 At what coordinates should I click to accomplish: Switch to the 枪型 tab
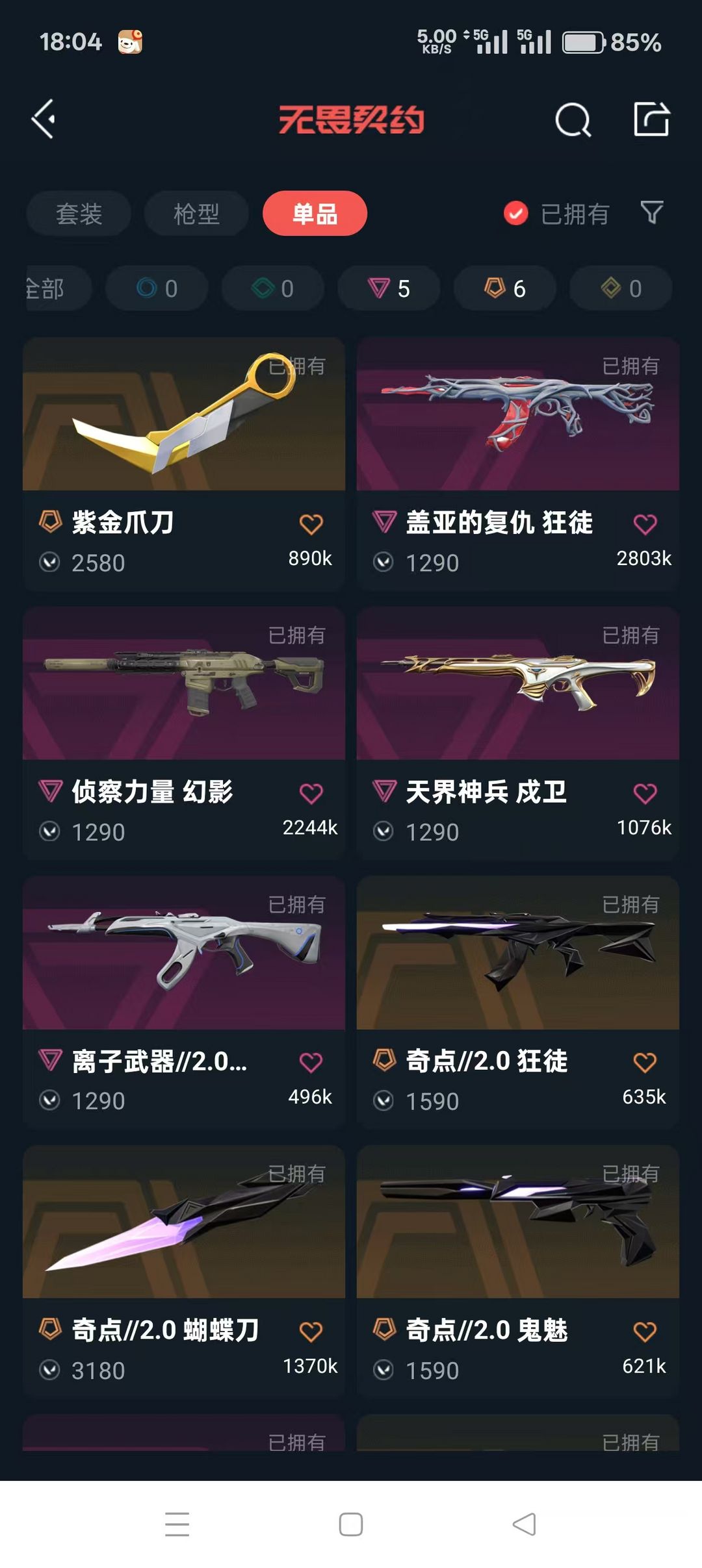coord(196,214)
